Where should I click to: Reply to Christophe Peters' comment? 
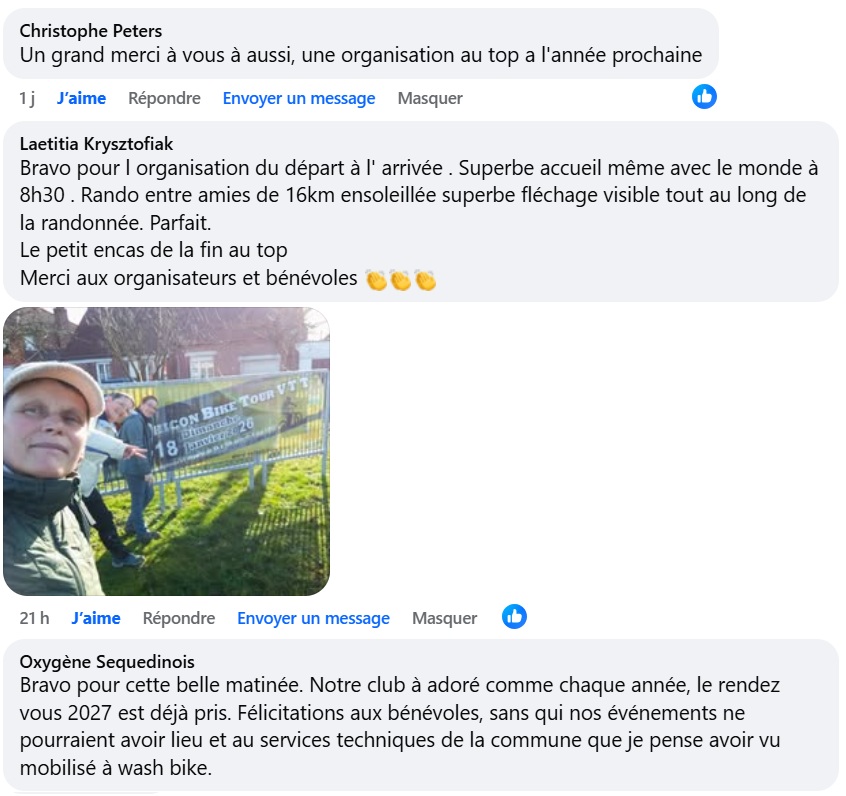pos(164,98)
